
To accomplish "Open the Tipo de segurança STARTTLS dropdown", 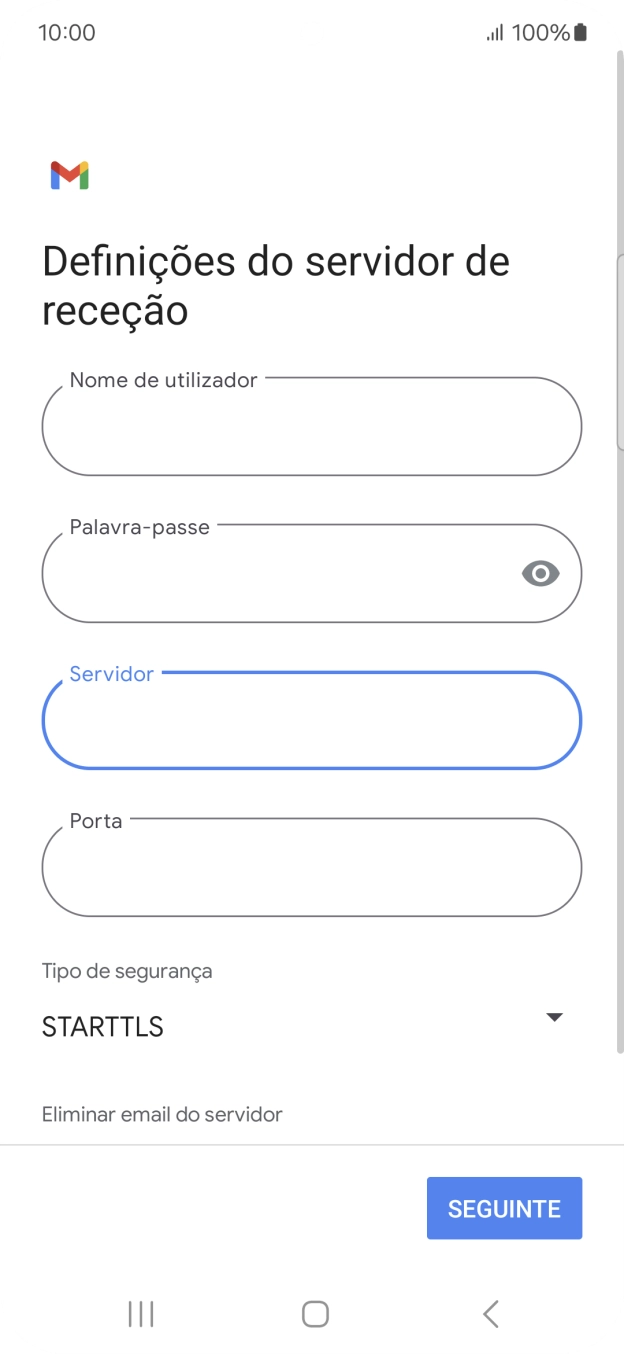I will tap(303, 1025).
